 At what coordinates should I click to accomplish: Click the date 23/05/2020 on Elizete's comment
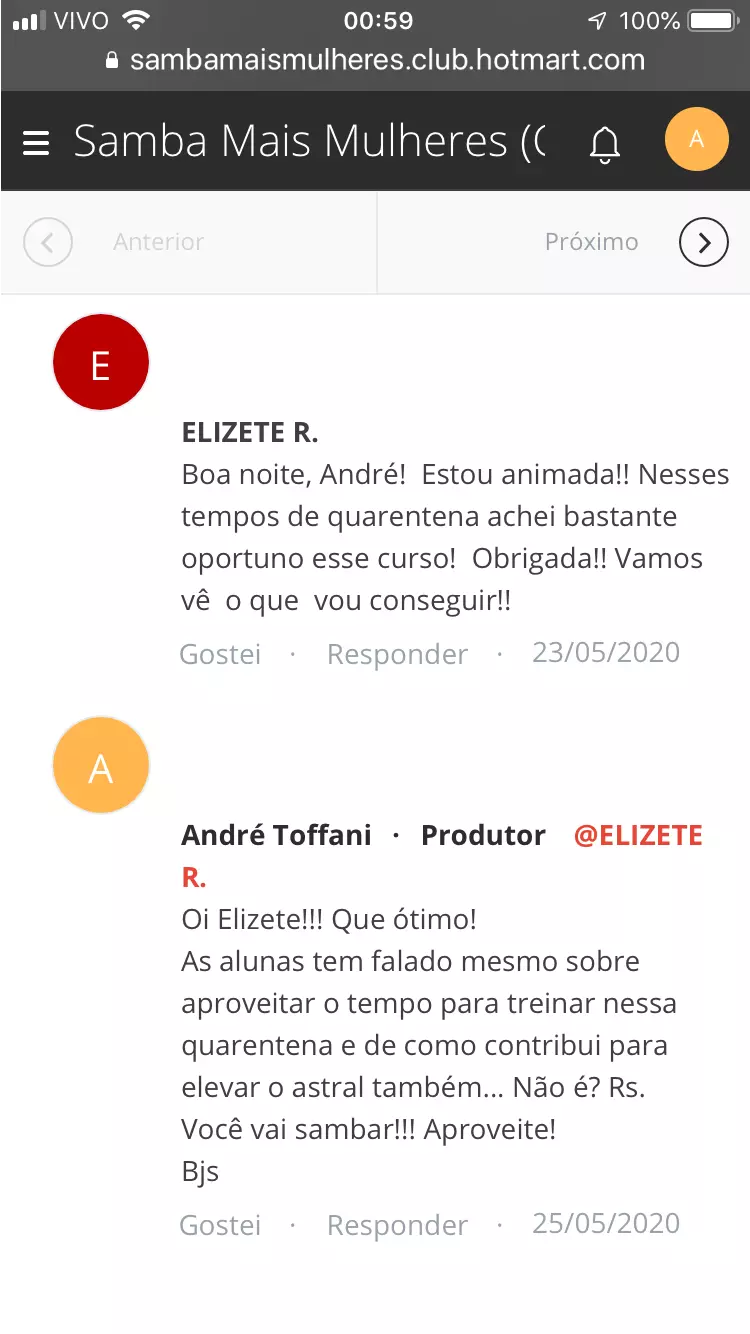[x=605, y=653]
